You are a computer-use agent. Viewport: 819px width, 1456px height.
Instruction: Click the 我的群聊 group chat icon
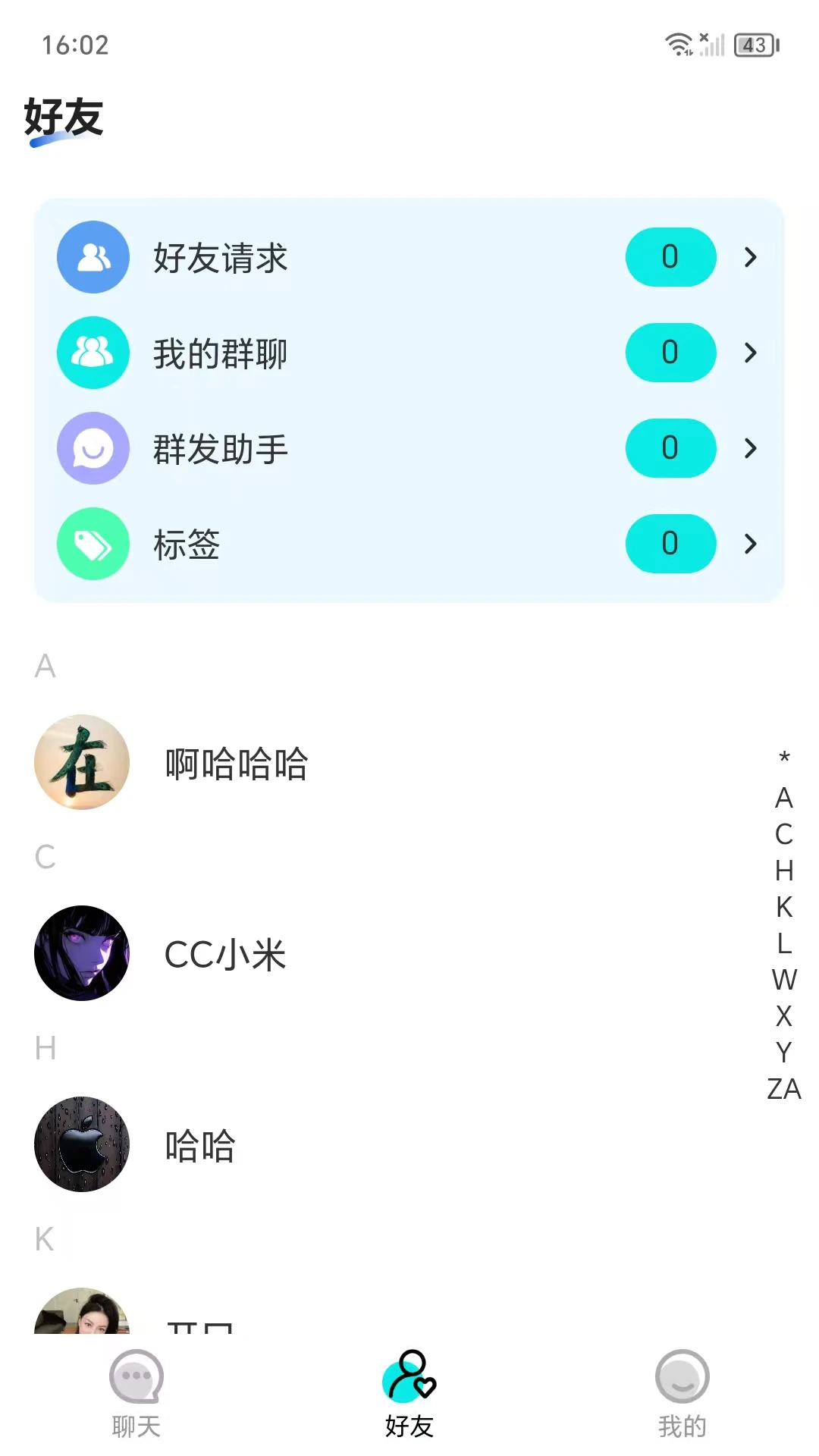[x=93, y=353]
